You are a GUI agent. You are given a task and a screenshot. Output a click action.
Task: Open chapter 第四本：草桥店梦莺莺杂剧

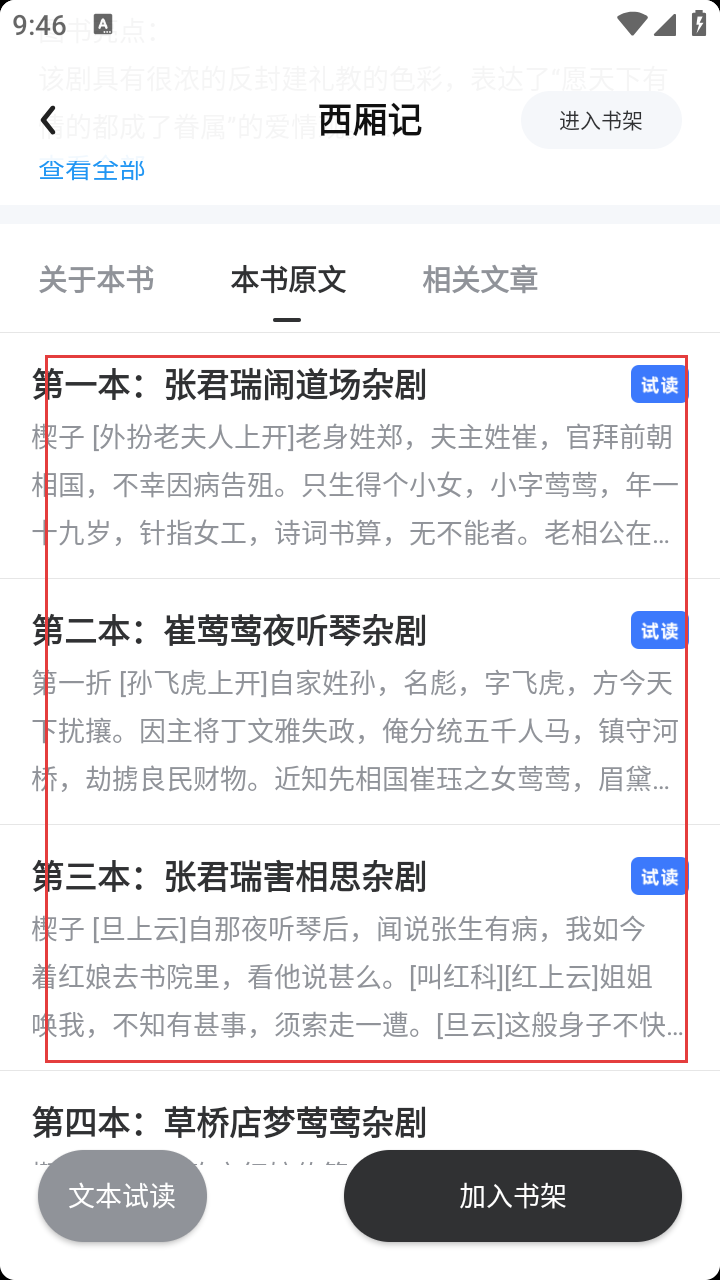coord(230,1123)
